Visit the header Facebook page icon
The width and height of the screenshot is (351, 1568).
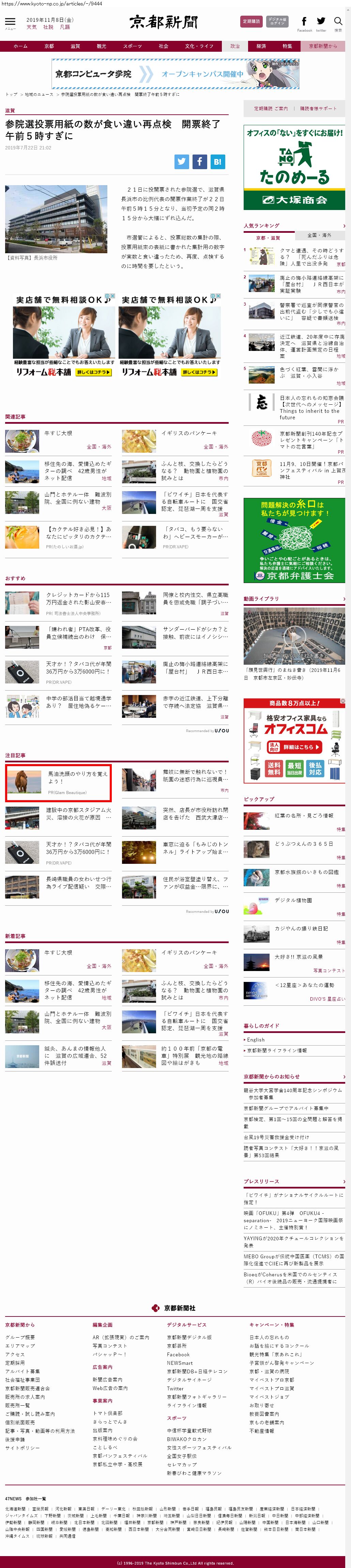tap(304, 22)
